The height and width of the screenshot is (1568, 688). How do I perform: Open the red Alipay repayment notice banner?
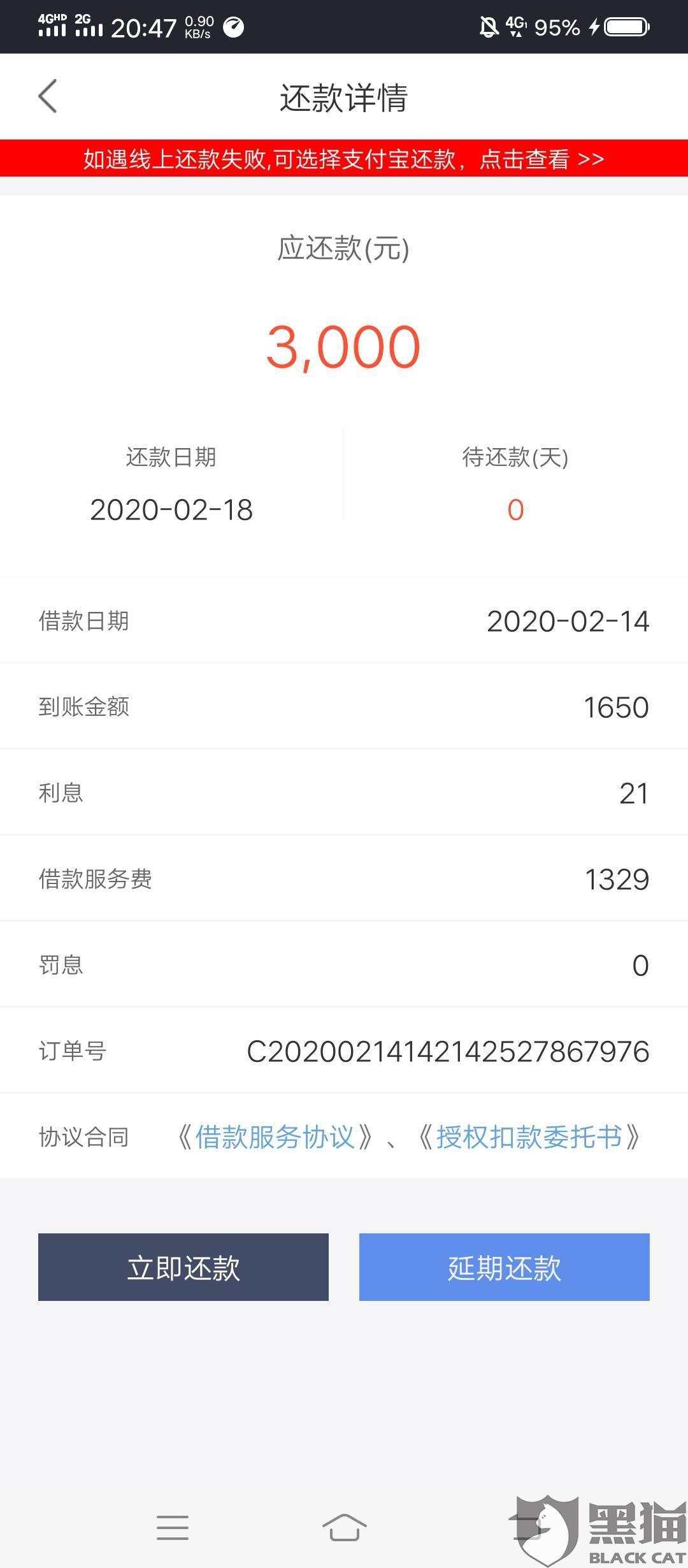coord(344,158)
